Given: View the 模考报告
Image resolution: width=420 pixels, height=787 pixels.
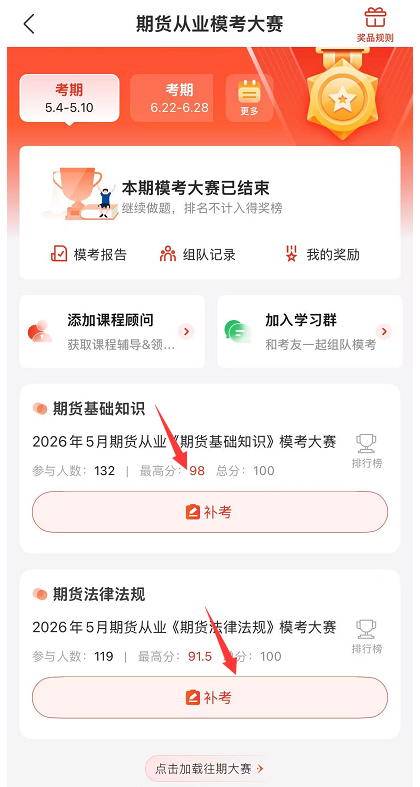Looking at the screenshot, I should coord(89,254).
